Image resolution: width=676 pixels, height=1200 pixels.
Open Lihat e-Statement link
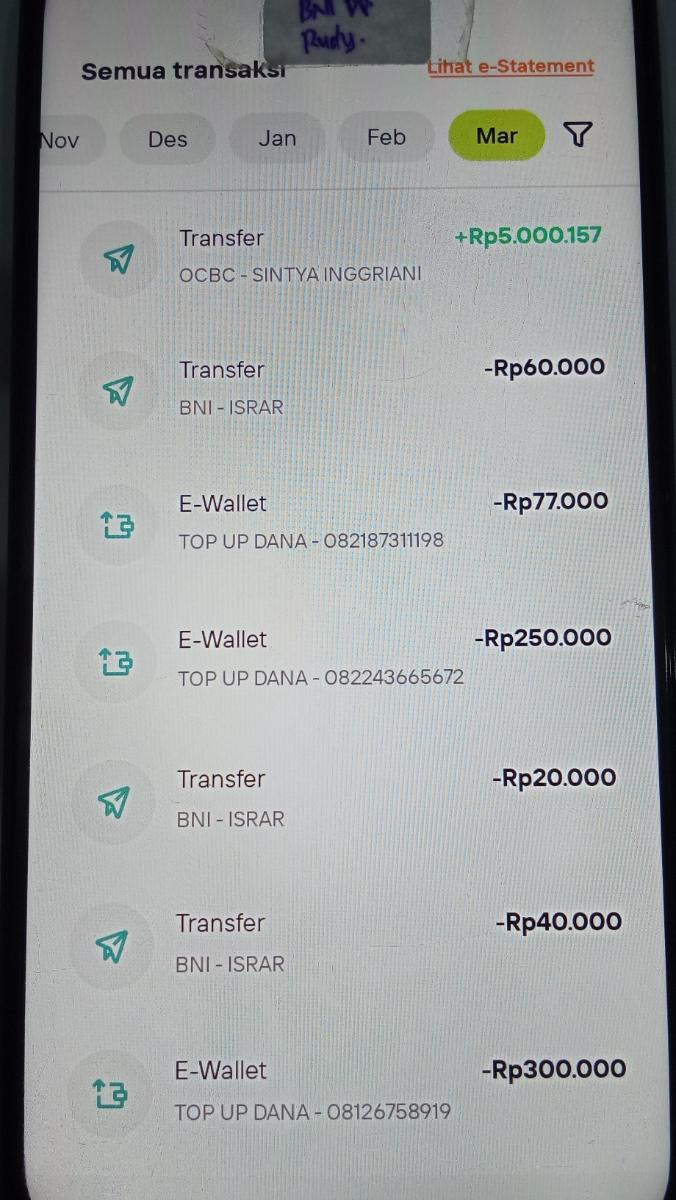coord(511,67)
